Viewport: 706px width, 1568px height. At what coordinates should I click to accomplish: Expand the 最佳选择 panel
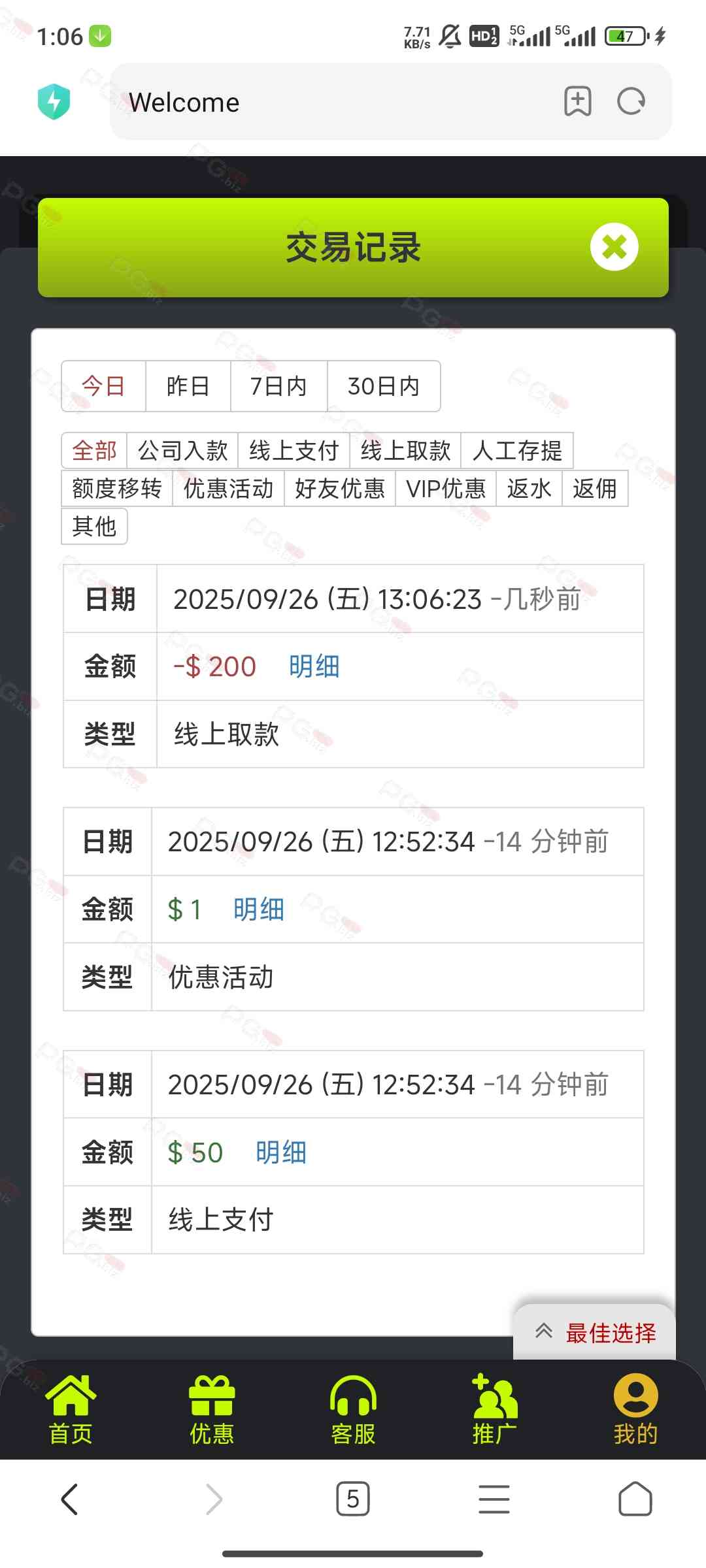(x=595, y=1333)
